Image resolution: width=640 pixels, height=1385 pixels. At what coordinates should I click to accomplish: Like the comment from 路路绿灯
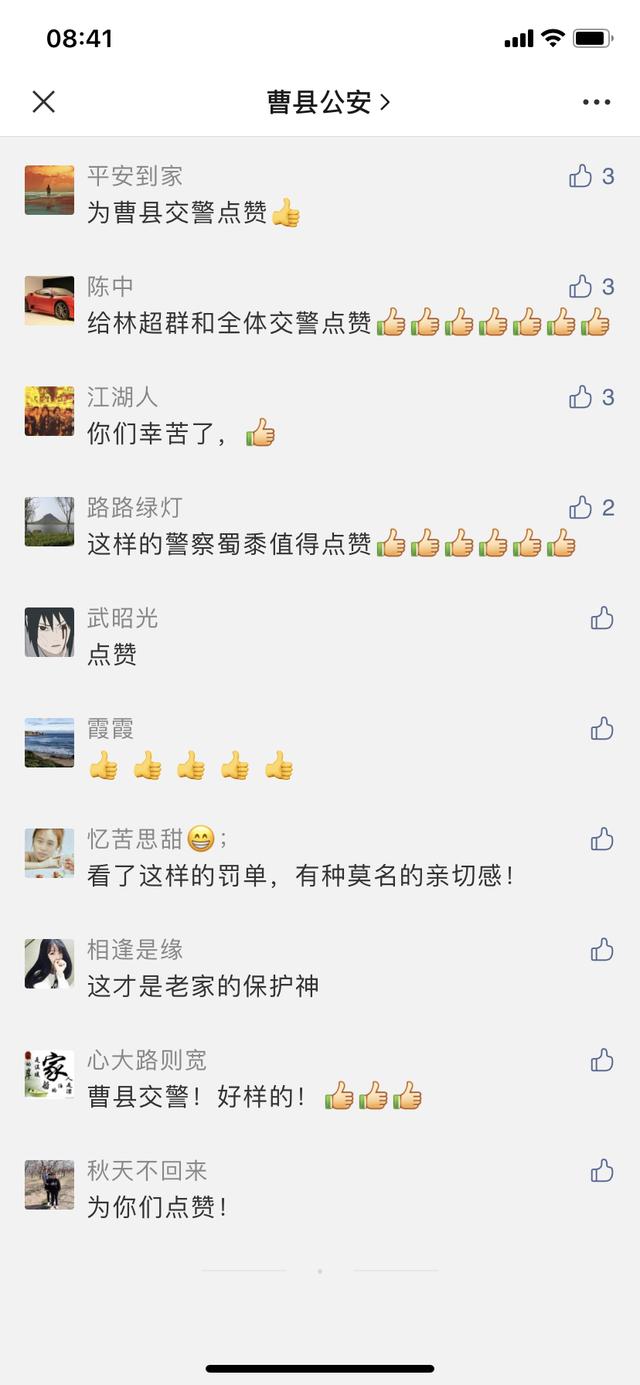(x=581, y=508)
